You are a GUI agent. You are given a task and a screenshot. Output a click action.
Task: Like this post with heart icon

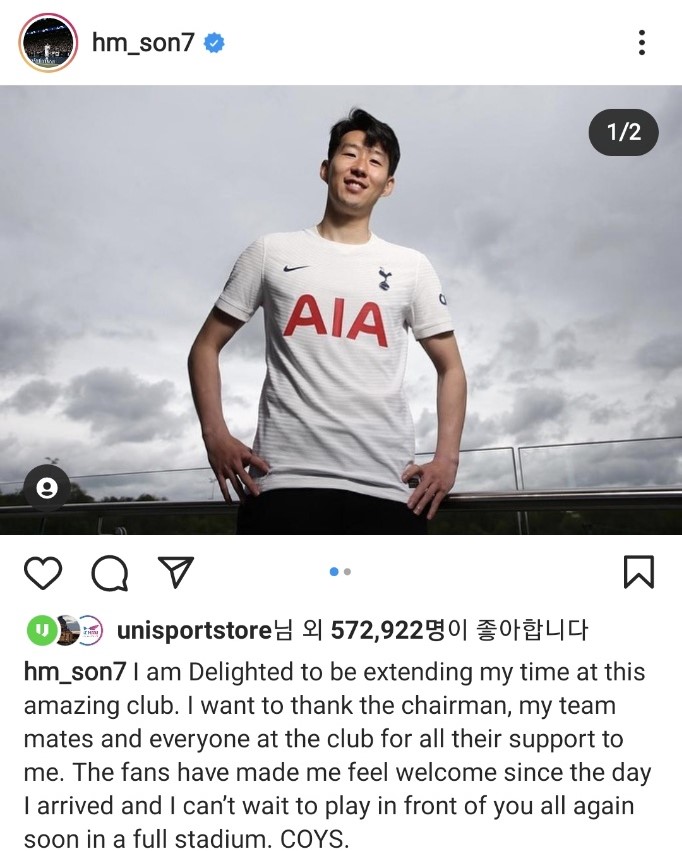[x=43, y=572]
